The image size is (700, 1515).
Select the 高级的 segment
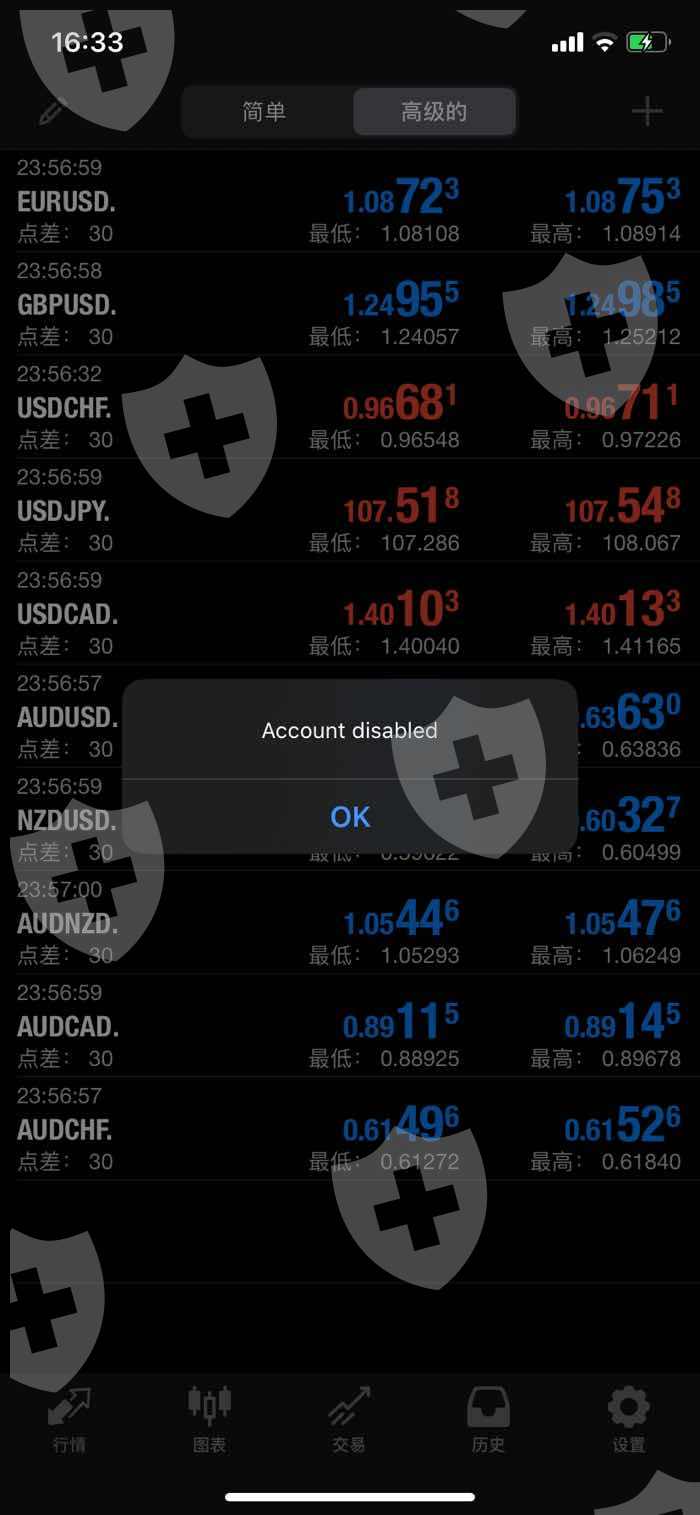[x=434, y=112]
